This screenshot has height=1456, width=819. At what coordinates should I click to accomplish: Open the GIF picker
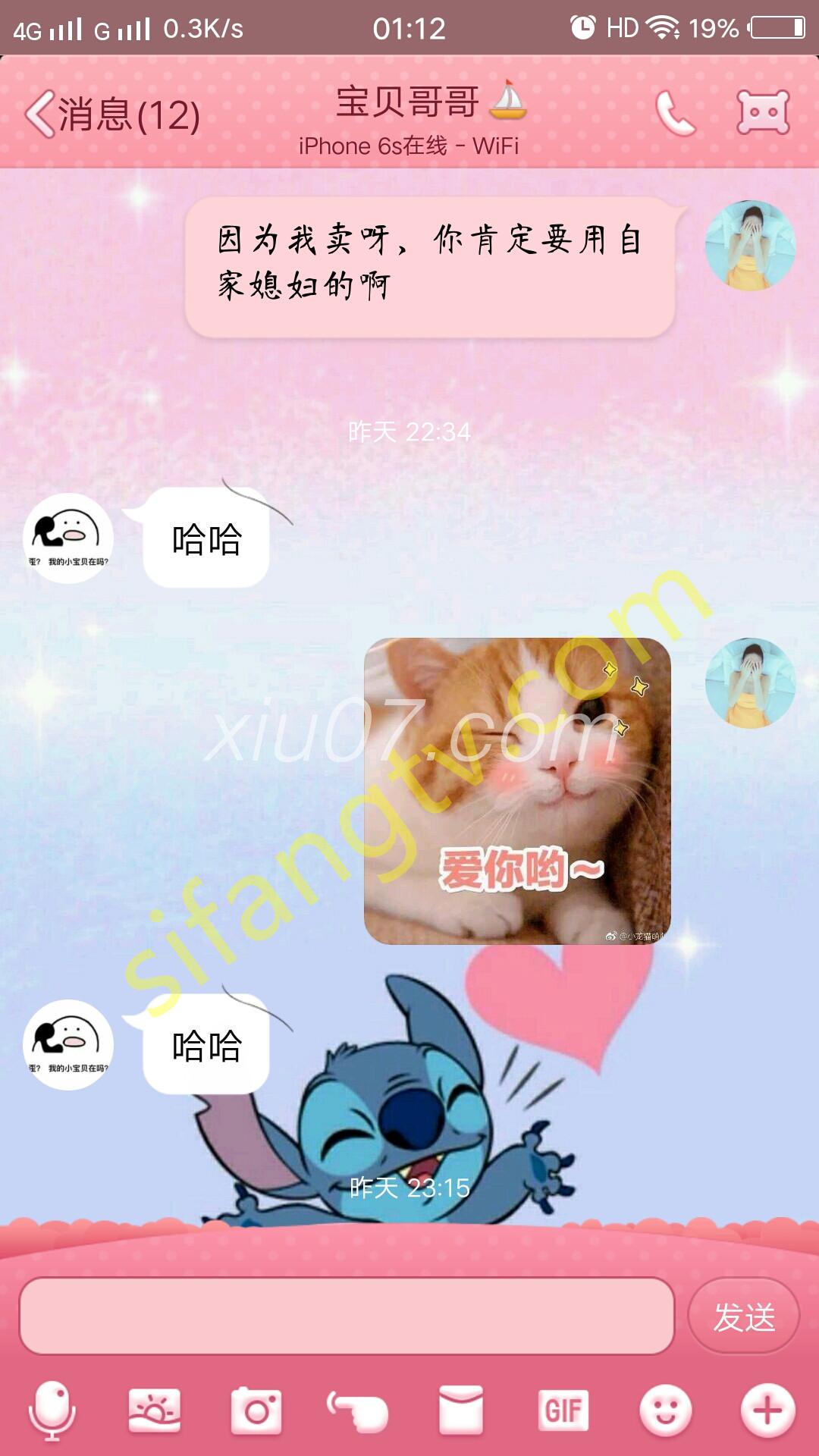click(x=563, y=1410)
